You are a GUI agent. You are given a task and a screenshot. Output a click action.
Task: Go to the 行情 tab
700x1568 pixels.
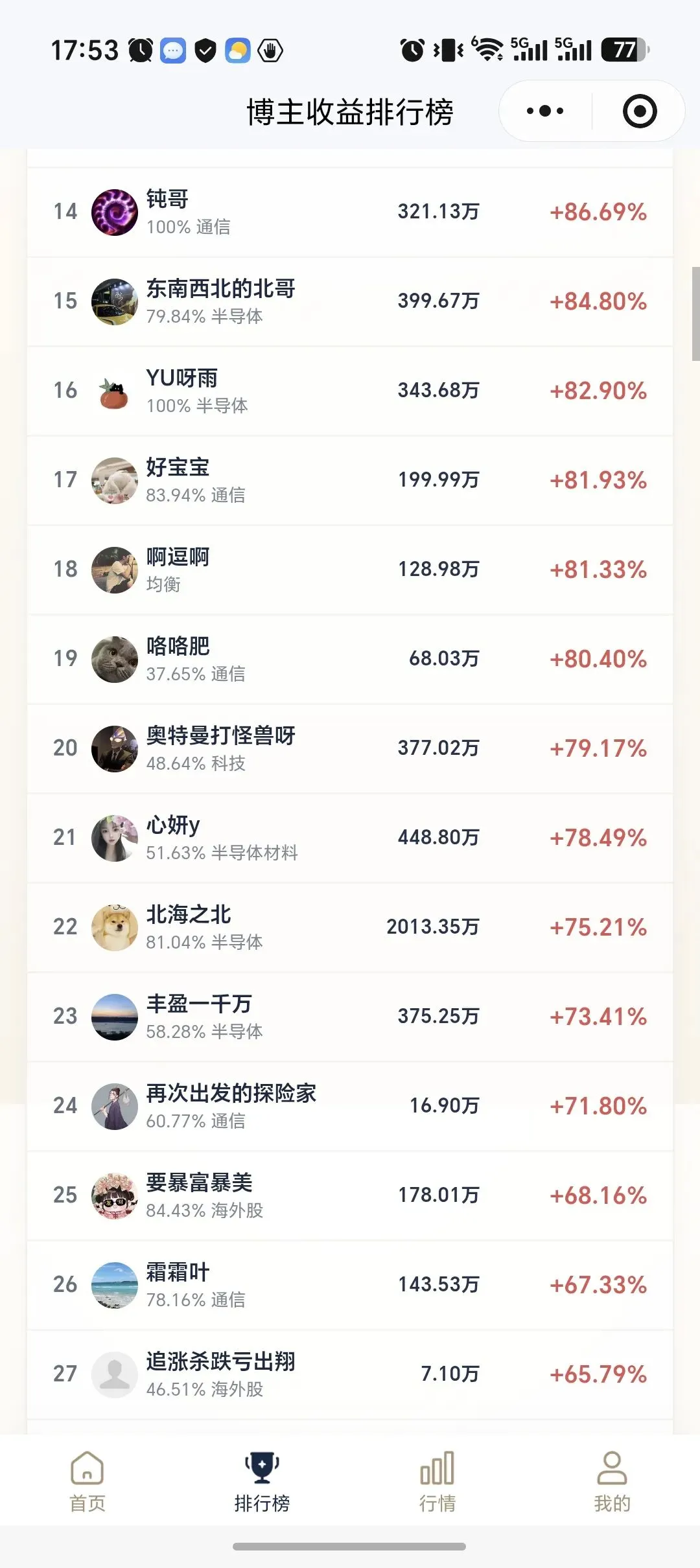[x=437, y=1481]
